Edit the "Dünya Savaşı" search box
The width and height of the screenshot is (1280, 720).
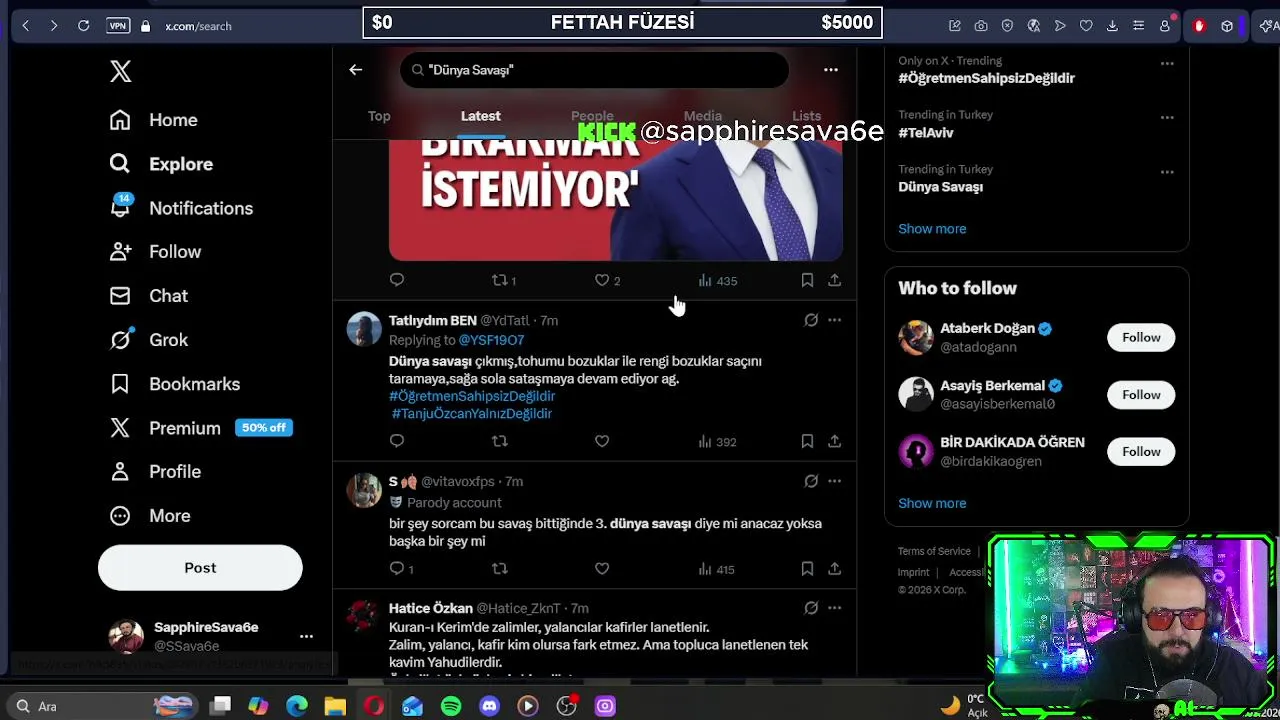coord(600,70)
